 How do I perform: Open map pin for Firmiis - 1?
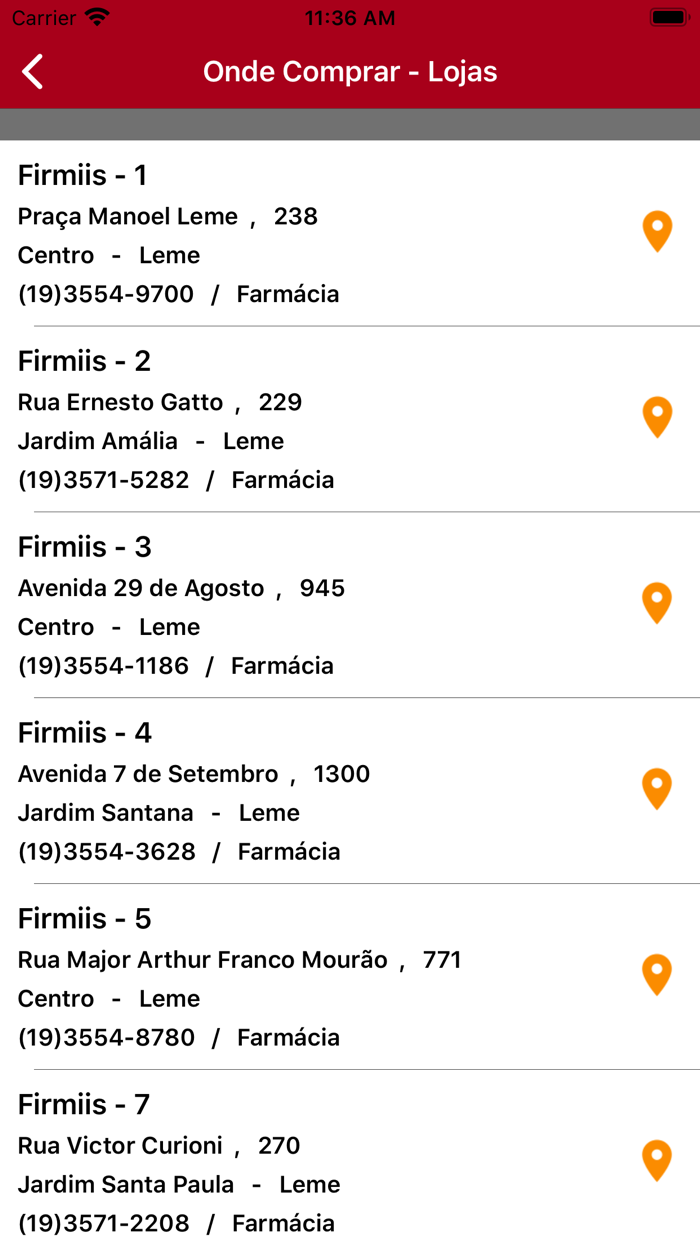point(657,232)
